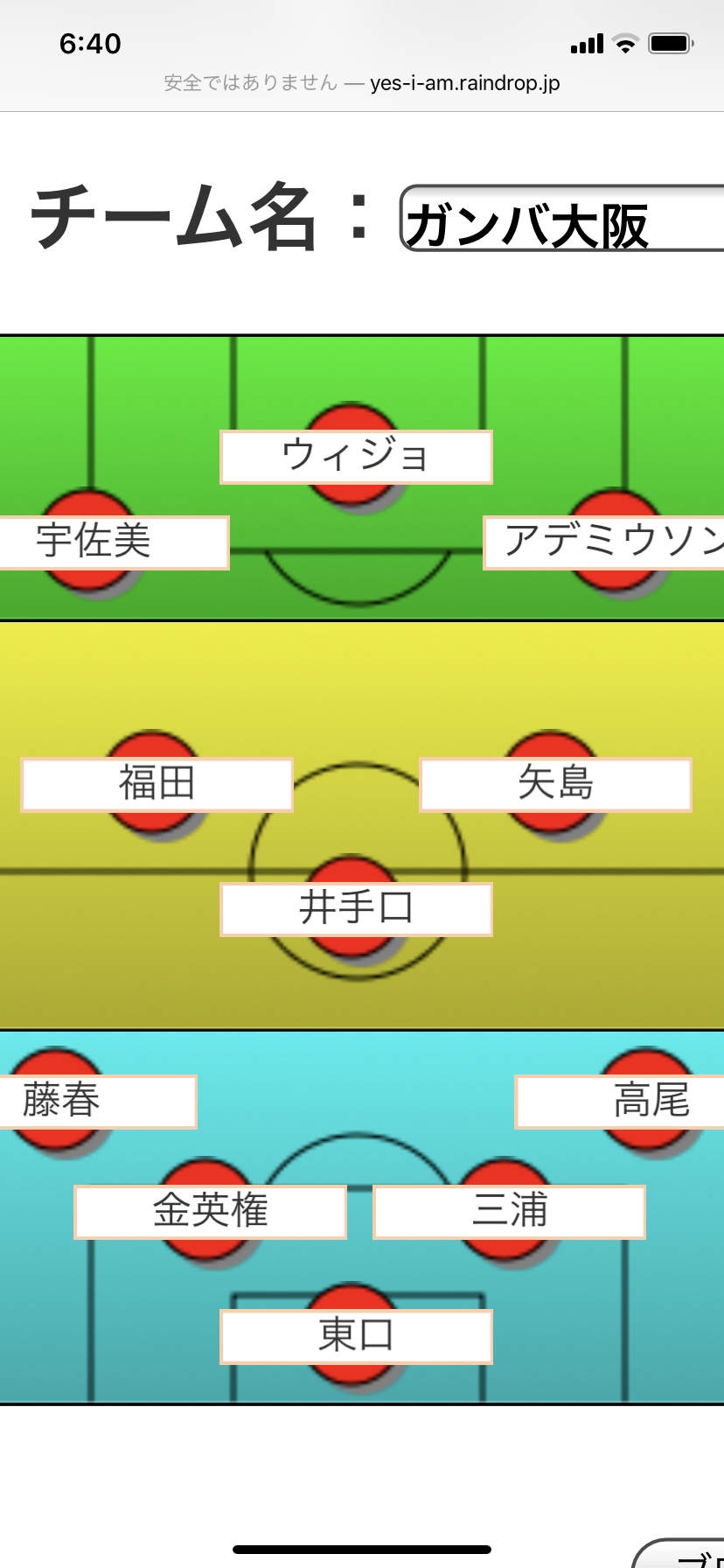Edit the アデミウソン player name
The image size is (724, 1568).
coord(605,542)
